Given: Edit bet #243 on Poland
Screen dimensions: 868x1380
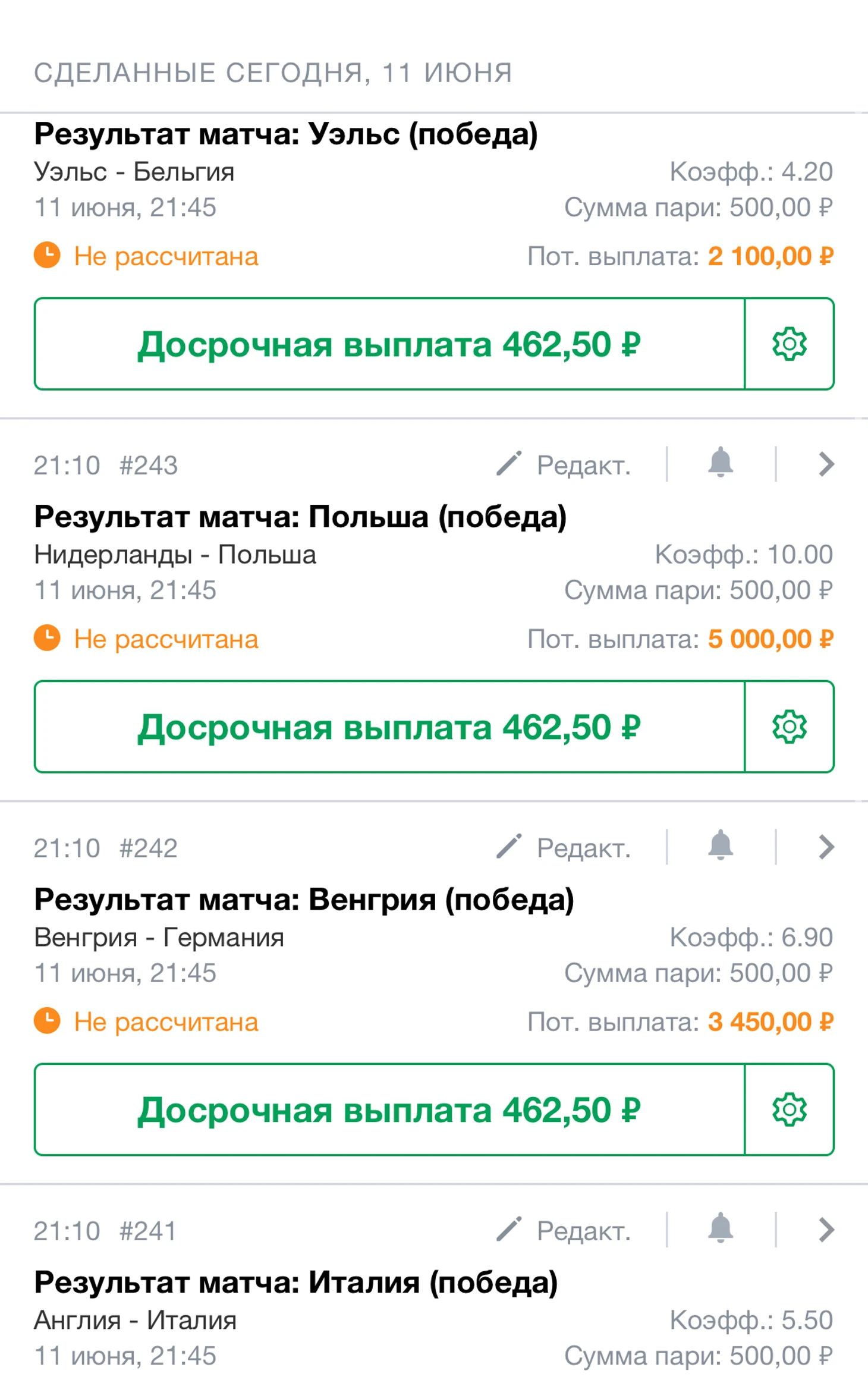Looking at the screenshot, I should pos(564,465).
